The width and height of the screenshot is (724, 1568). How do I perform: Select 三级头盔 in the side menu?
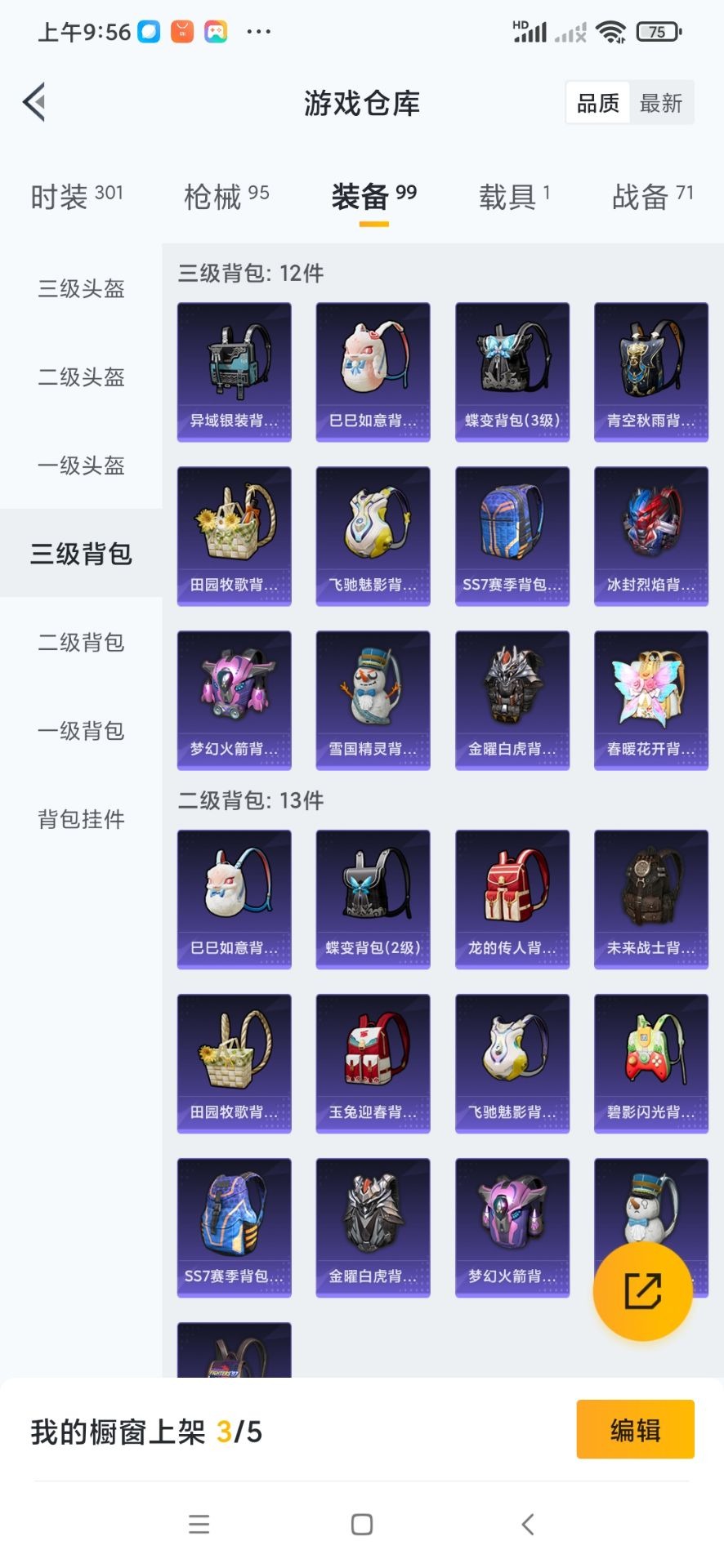(x=81, y=288)
